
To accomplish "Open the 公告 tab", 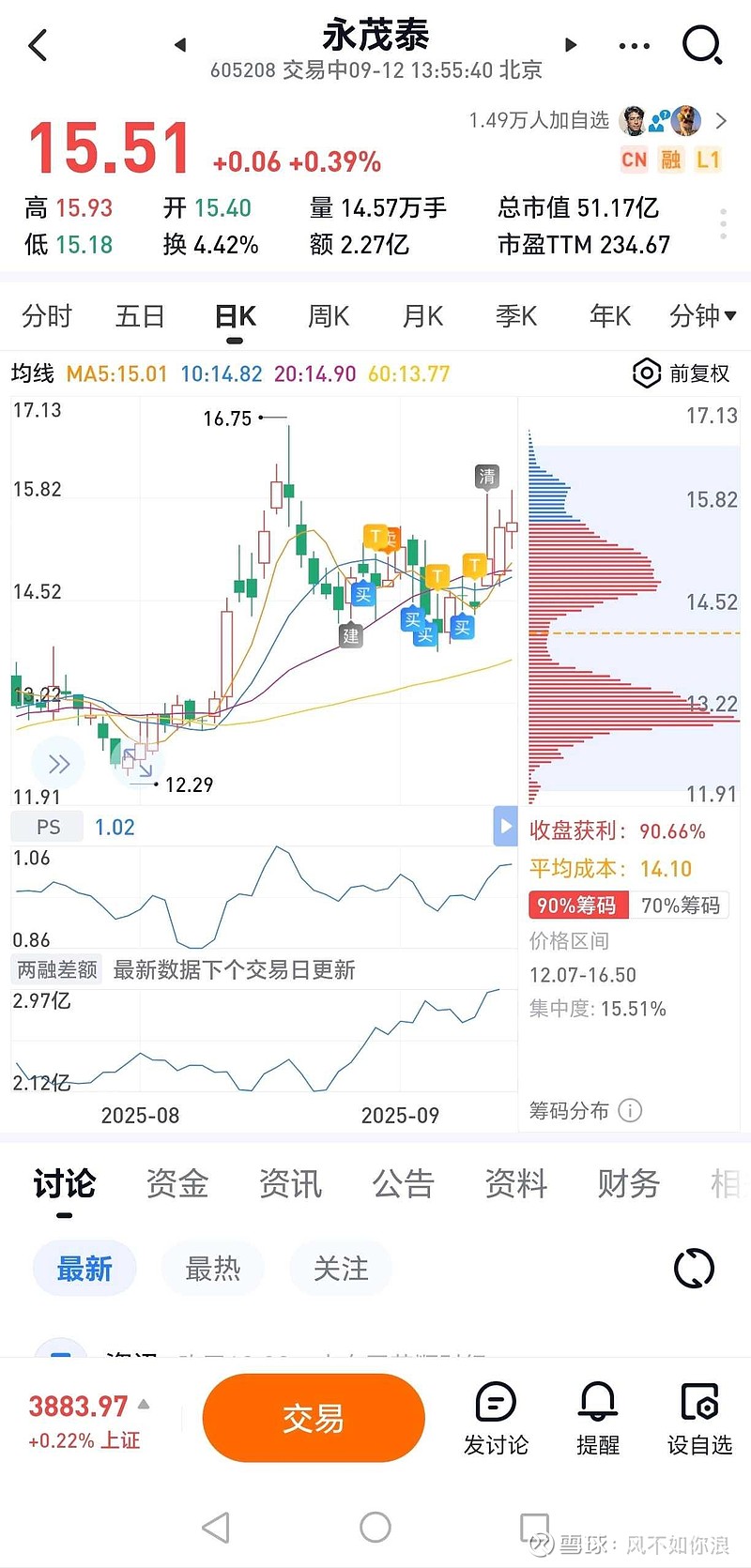I will [404, 1184].
